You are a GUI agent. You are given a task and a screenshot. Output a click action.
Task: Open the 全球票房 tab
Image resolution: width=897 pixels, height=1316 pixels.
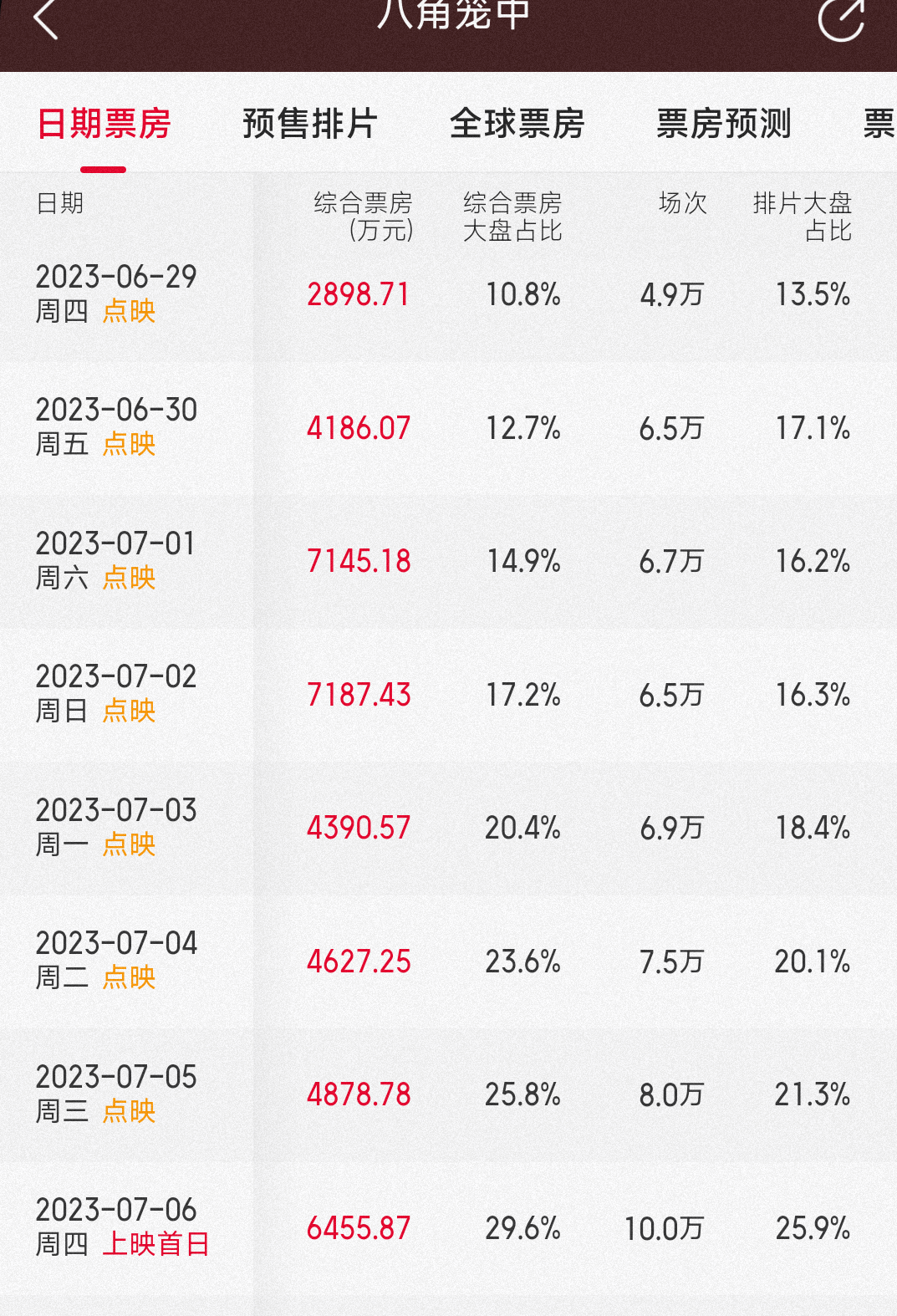(x=517, y=125)
